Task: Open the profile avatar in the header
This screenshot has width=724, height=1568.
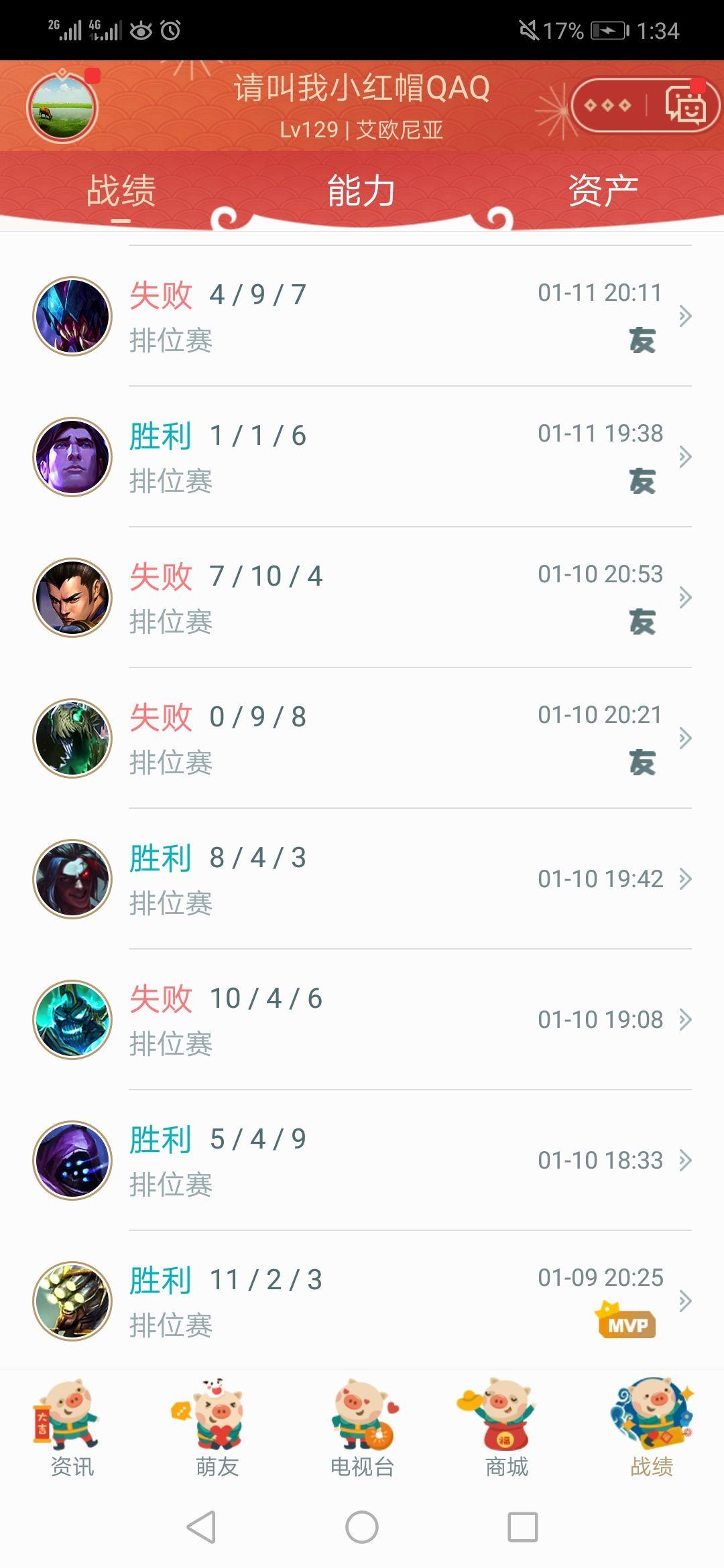Action: click(62, 108)
